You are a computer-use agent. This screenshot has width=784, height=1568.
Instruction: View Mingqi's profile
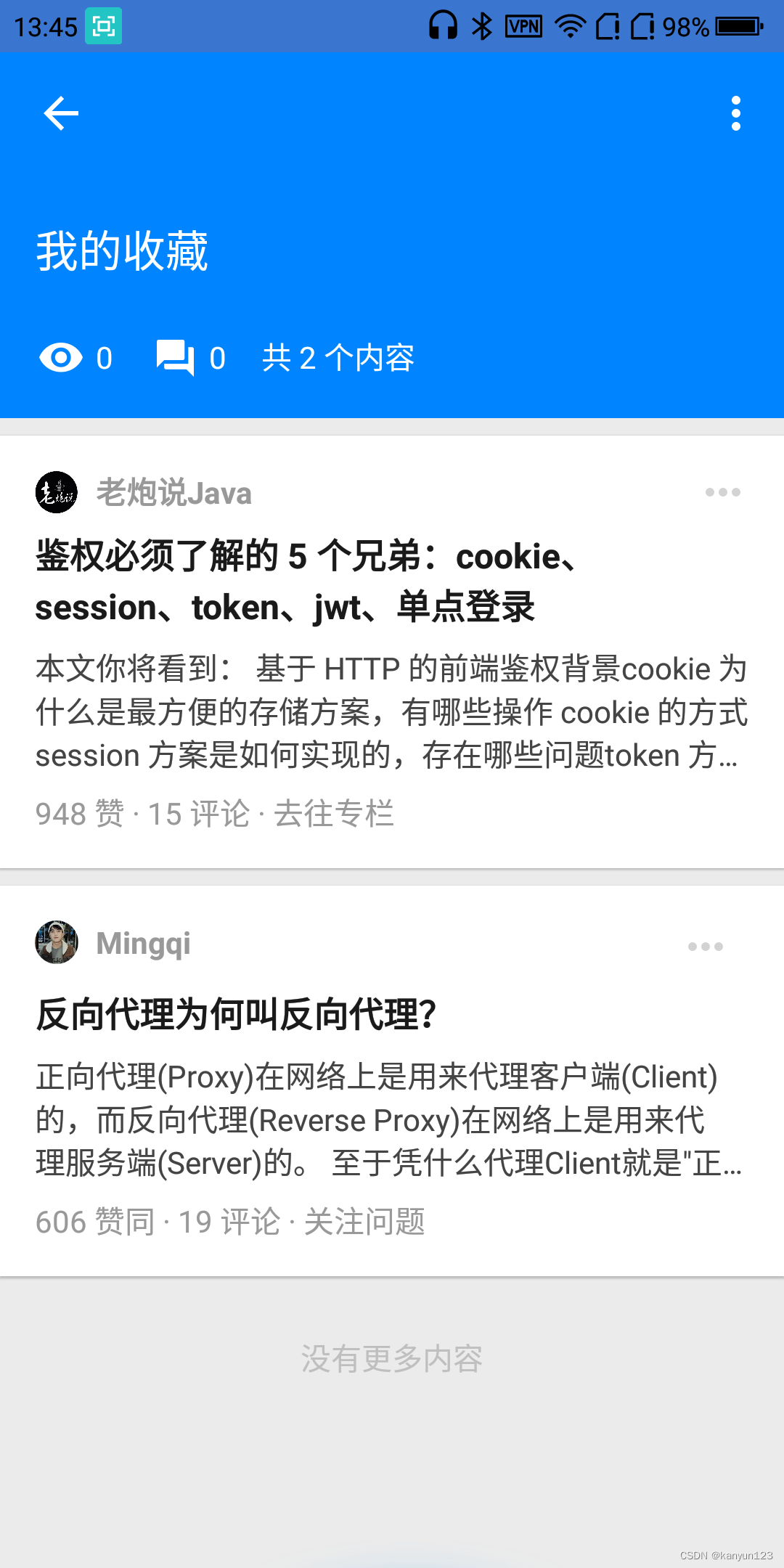pos(143,943)
